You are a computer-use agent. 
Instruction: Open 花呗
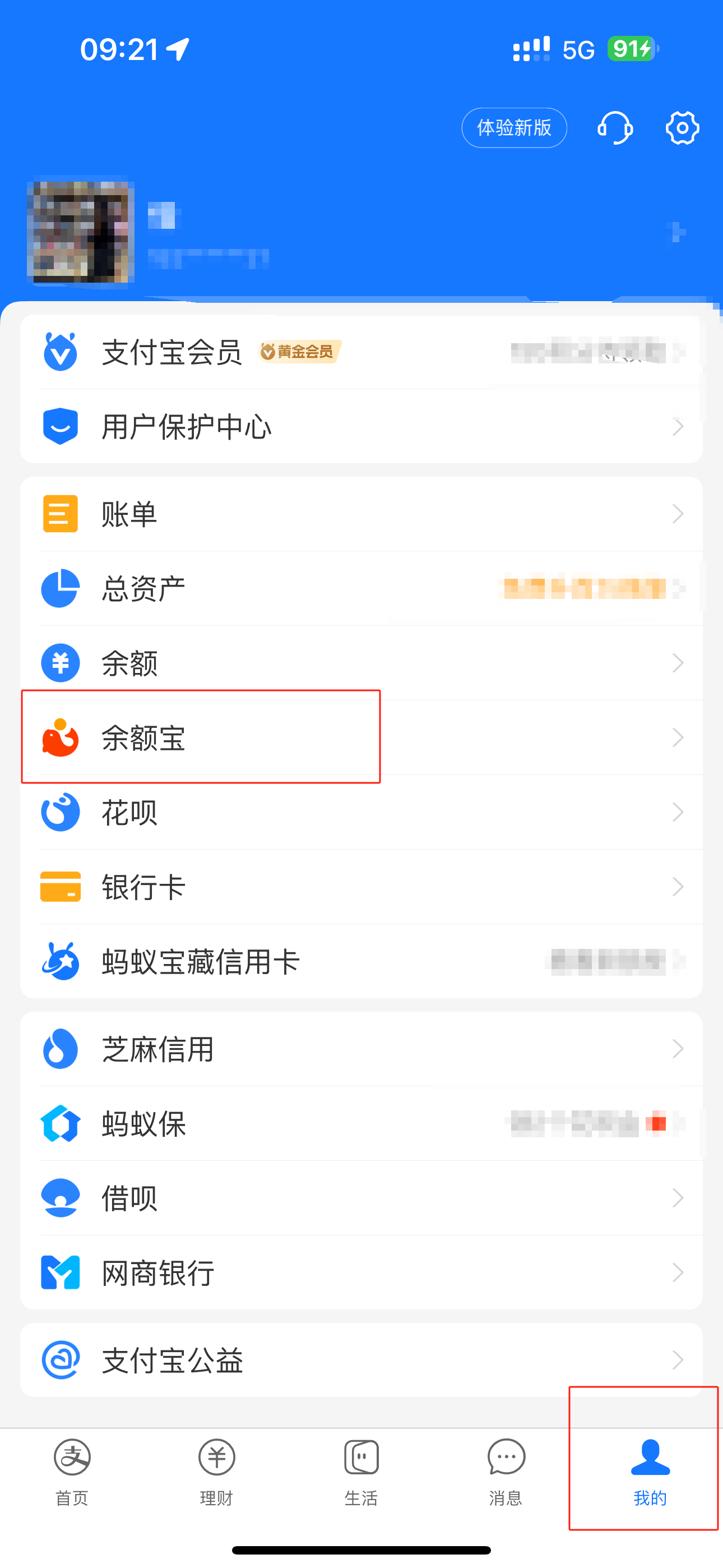point(361,812)
